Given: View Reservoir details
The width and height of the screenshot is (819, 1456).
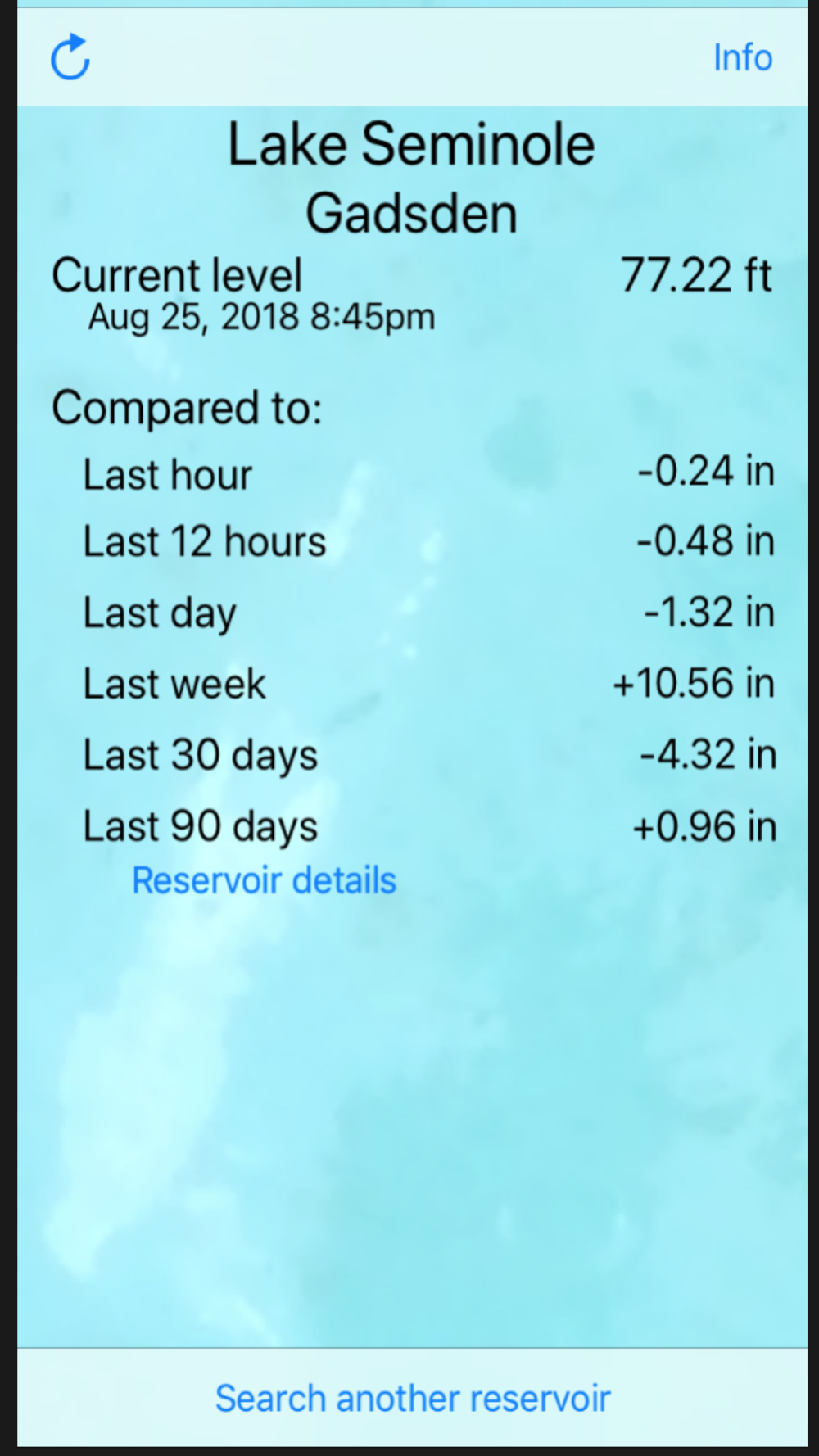Looking at the screenshot, I should (x=264, y=881).
